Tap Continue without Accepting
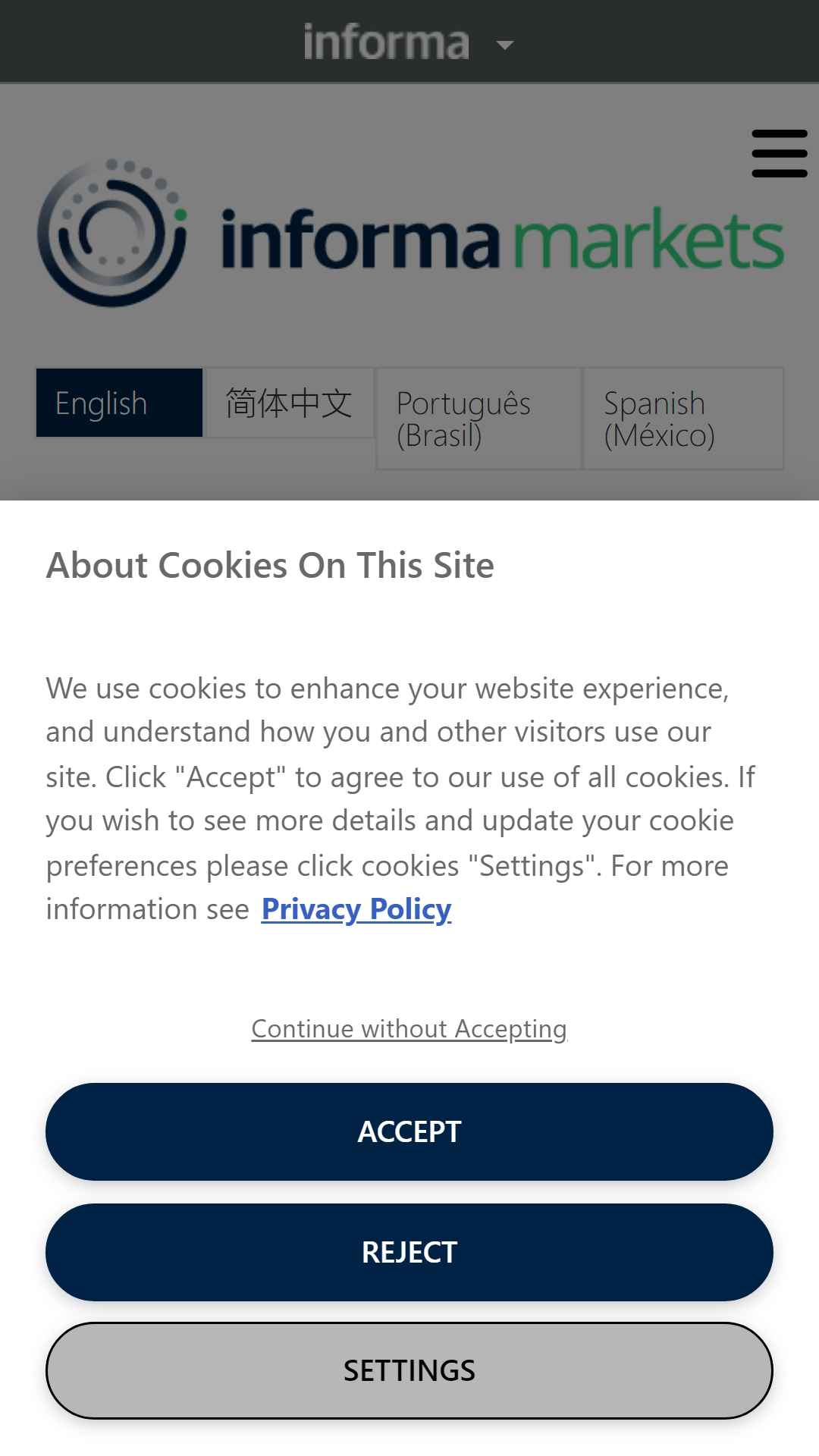 point(409,1028)
